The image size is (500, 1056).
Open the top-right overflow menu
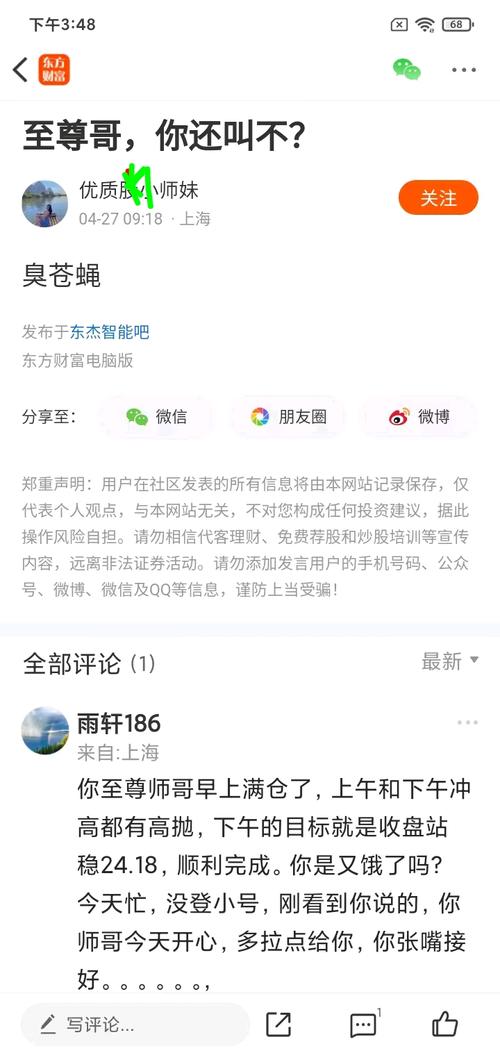coord(464,70)
